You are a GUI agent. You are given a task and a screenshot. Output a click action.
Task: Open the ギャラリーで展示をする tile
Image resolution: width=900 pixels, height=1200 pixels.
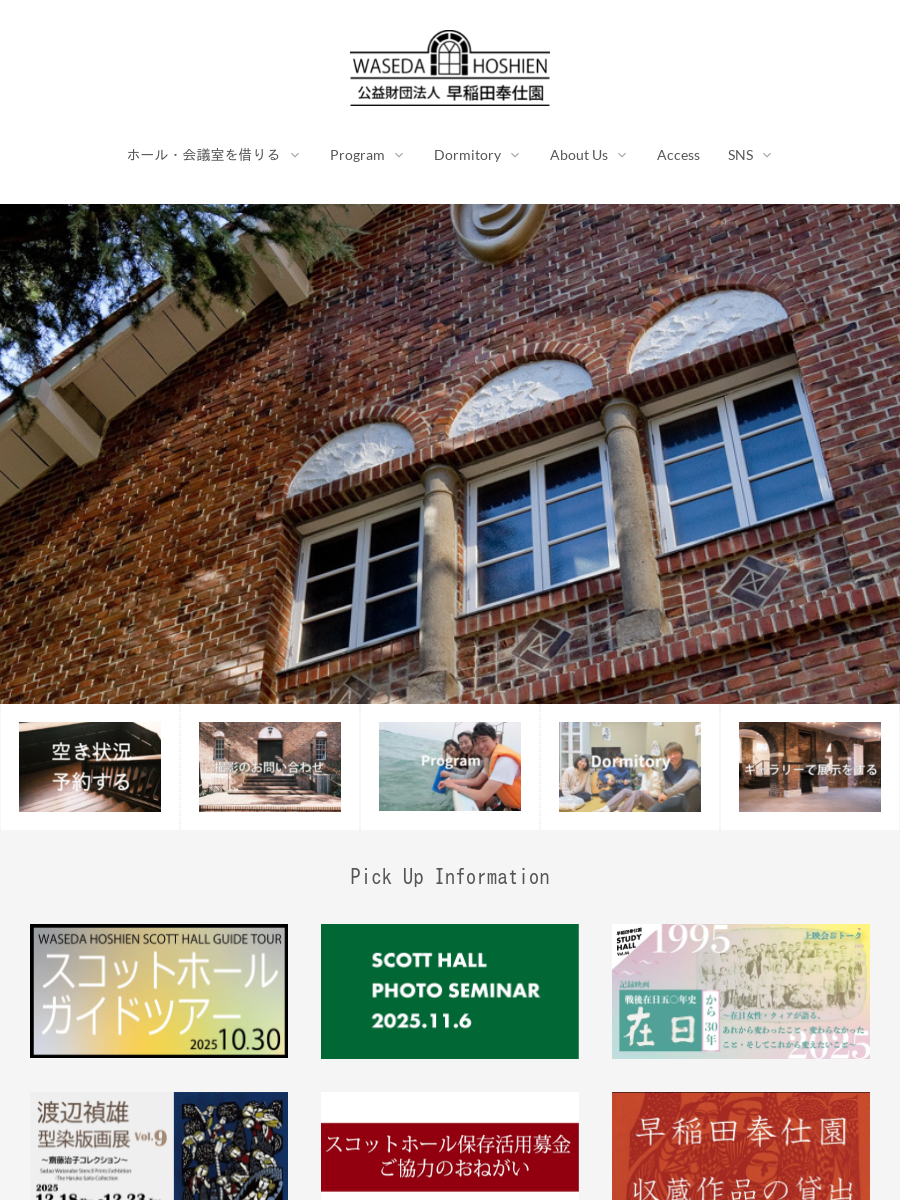810,767
